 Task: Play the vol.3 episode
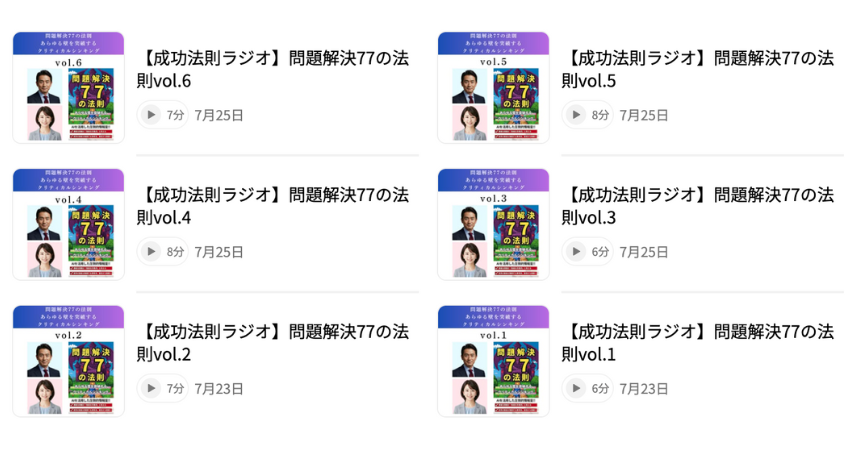(x=576, y=251)
